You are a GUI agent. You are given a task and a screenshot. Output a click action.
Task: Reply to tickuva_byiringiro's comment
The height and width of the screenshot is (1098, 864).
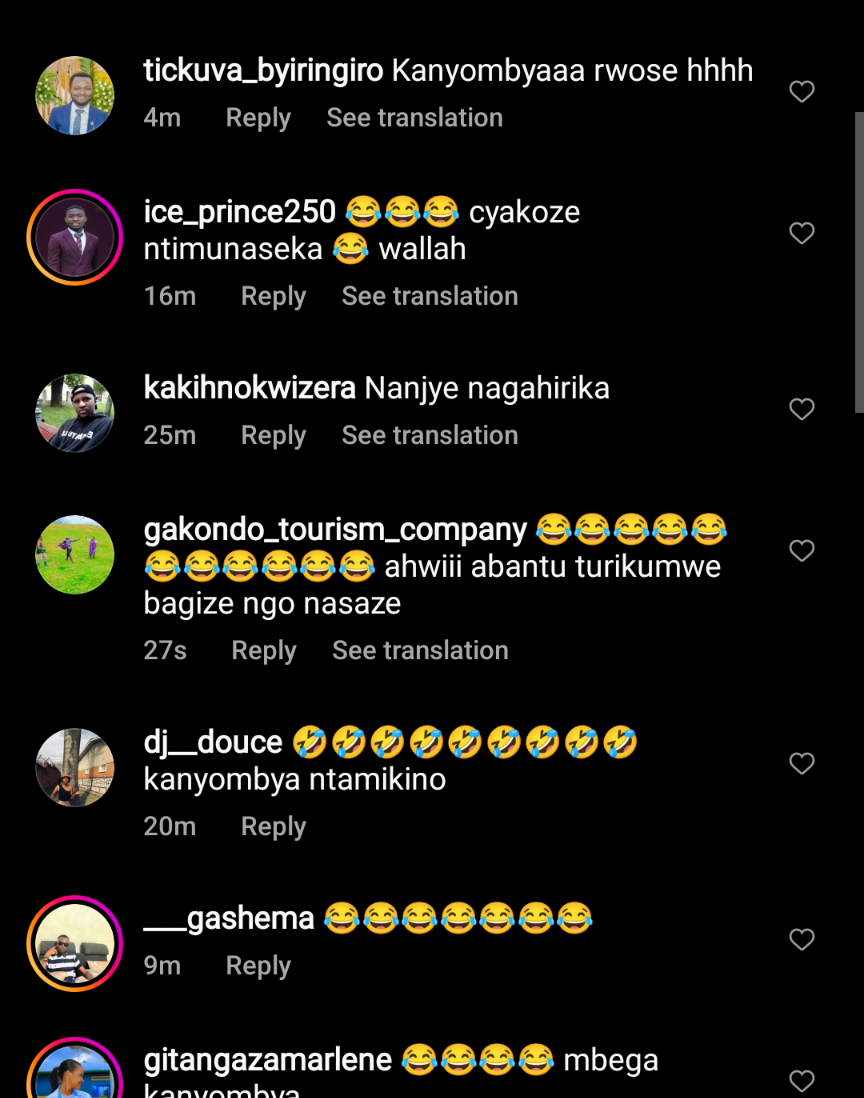pos(258,118)
